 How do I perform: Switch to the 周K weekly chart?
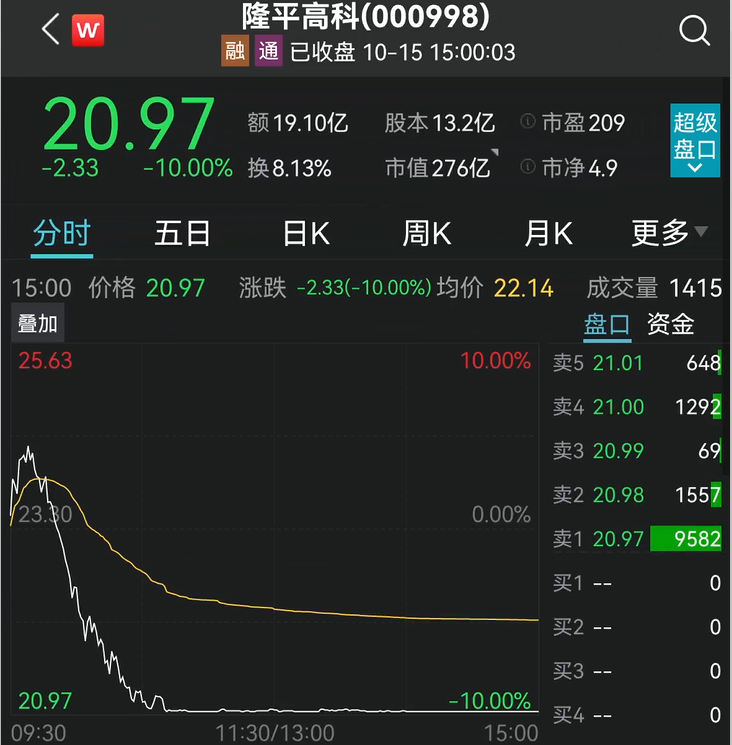click(425, 232)
